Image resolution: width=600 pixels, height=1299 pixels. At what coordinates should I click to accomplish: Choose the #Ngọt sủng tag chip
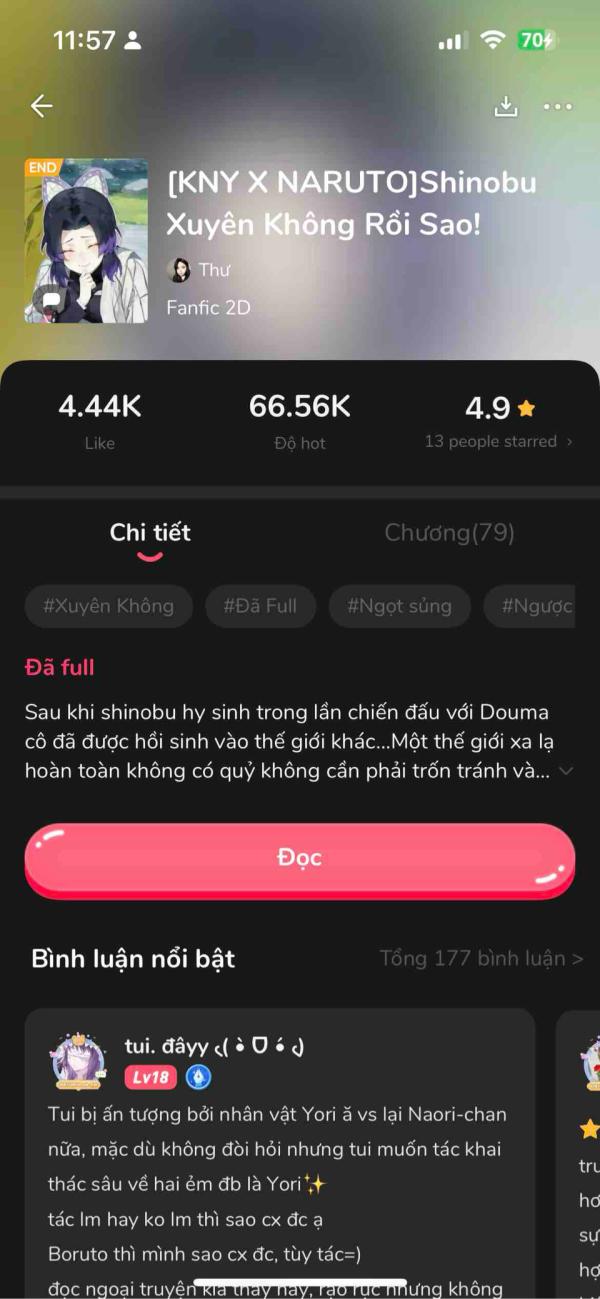pyautogui.click(x=399, y=606)
